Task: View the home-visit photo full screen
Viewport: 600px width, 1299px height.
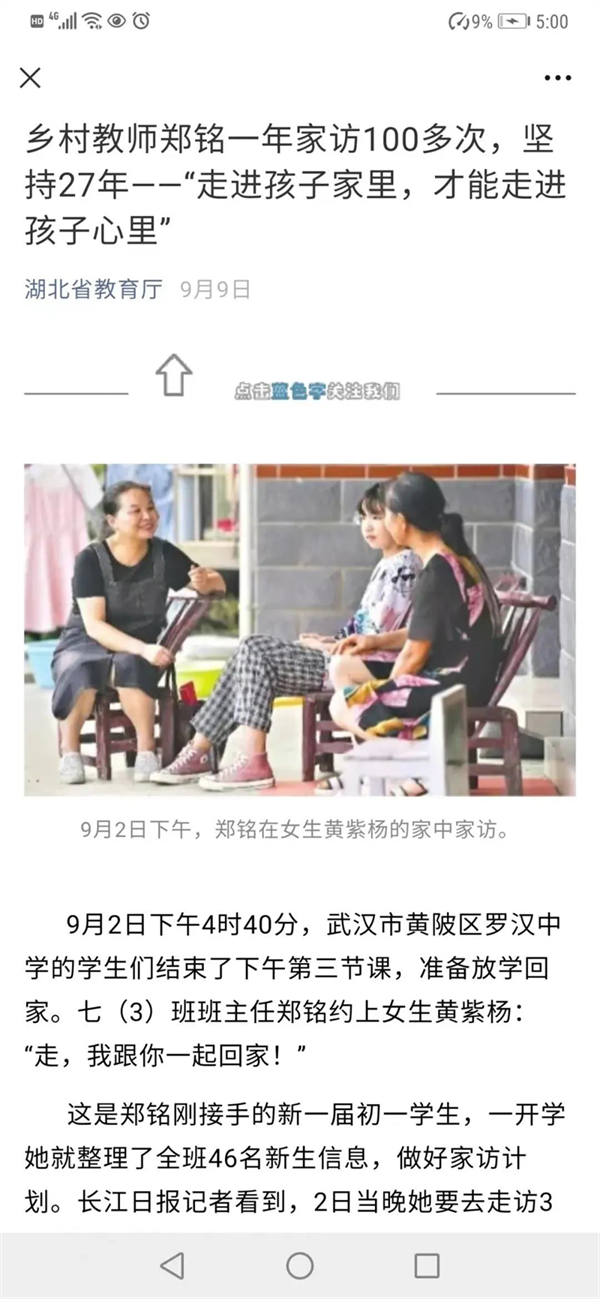Action: pyautogui.click(x=300, y=630)
